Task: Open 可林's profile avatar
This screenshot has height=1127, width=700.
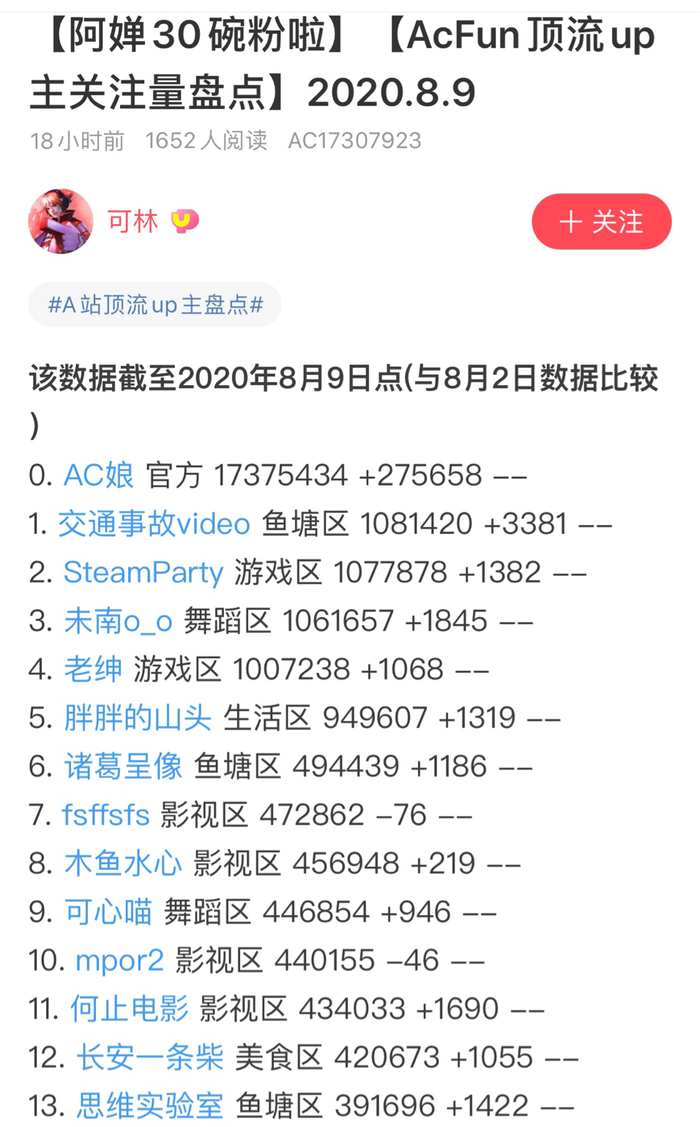Action: pos(61,221)
